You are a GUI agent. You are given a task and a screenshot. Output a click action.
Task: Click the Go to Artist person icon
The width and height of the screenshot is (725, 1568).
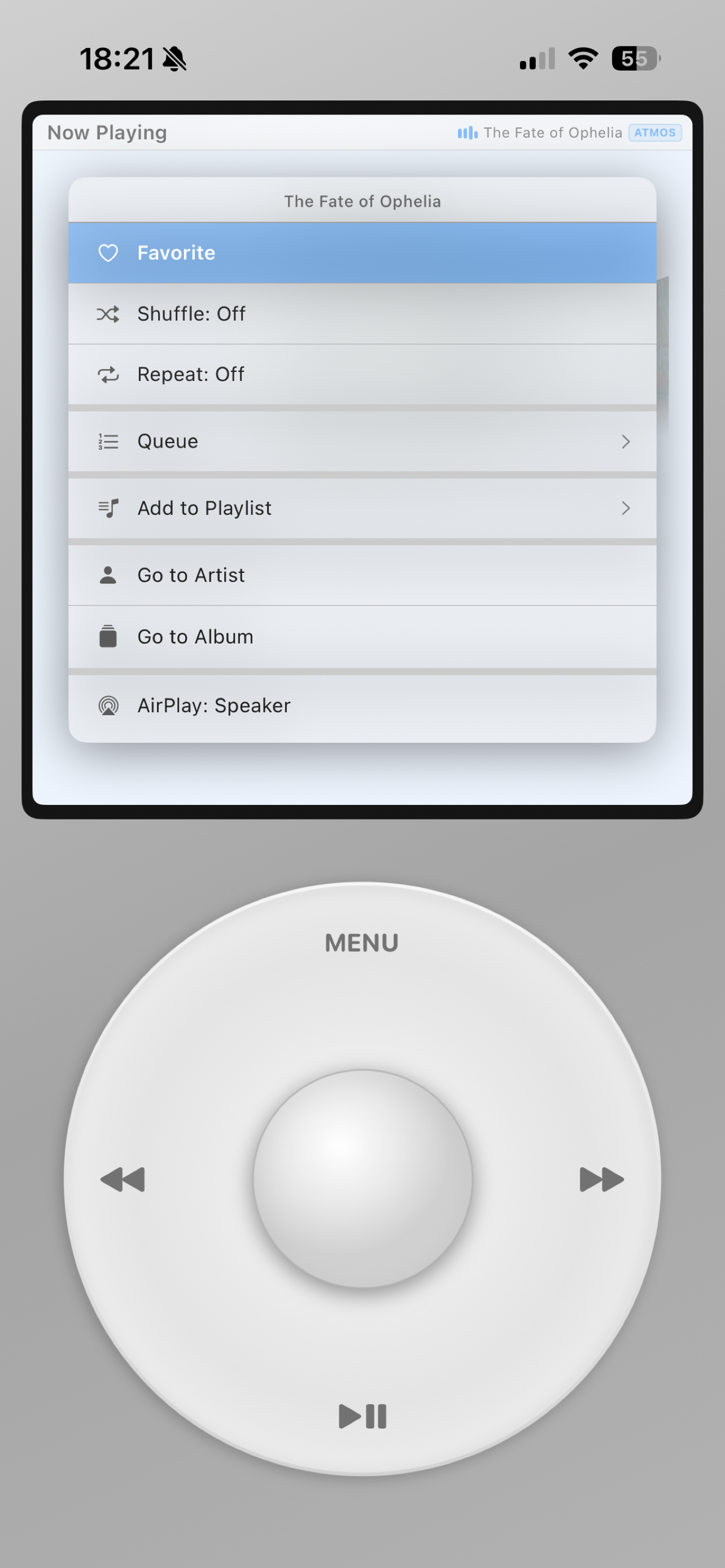click(108, 575)
